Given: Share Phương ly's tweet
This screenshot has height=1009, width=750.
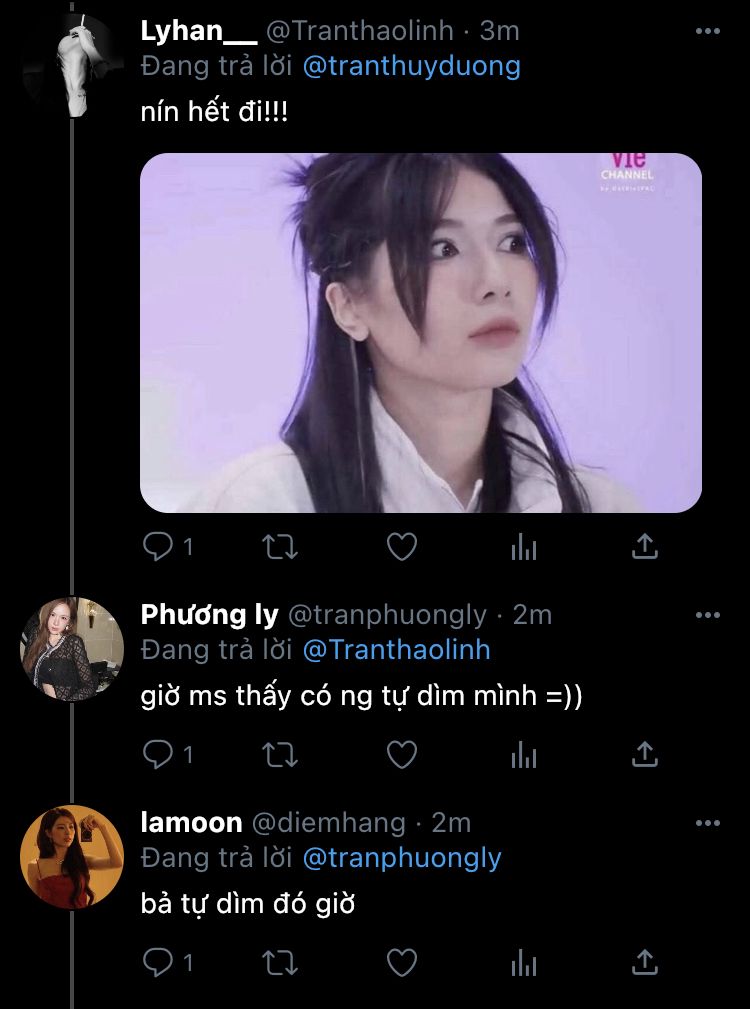Looking at the screenshot, I should (645, 754).
